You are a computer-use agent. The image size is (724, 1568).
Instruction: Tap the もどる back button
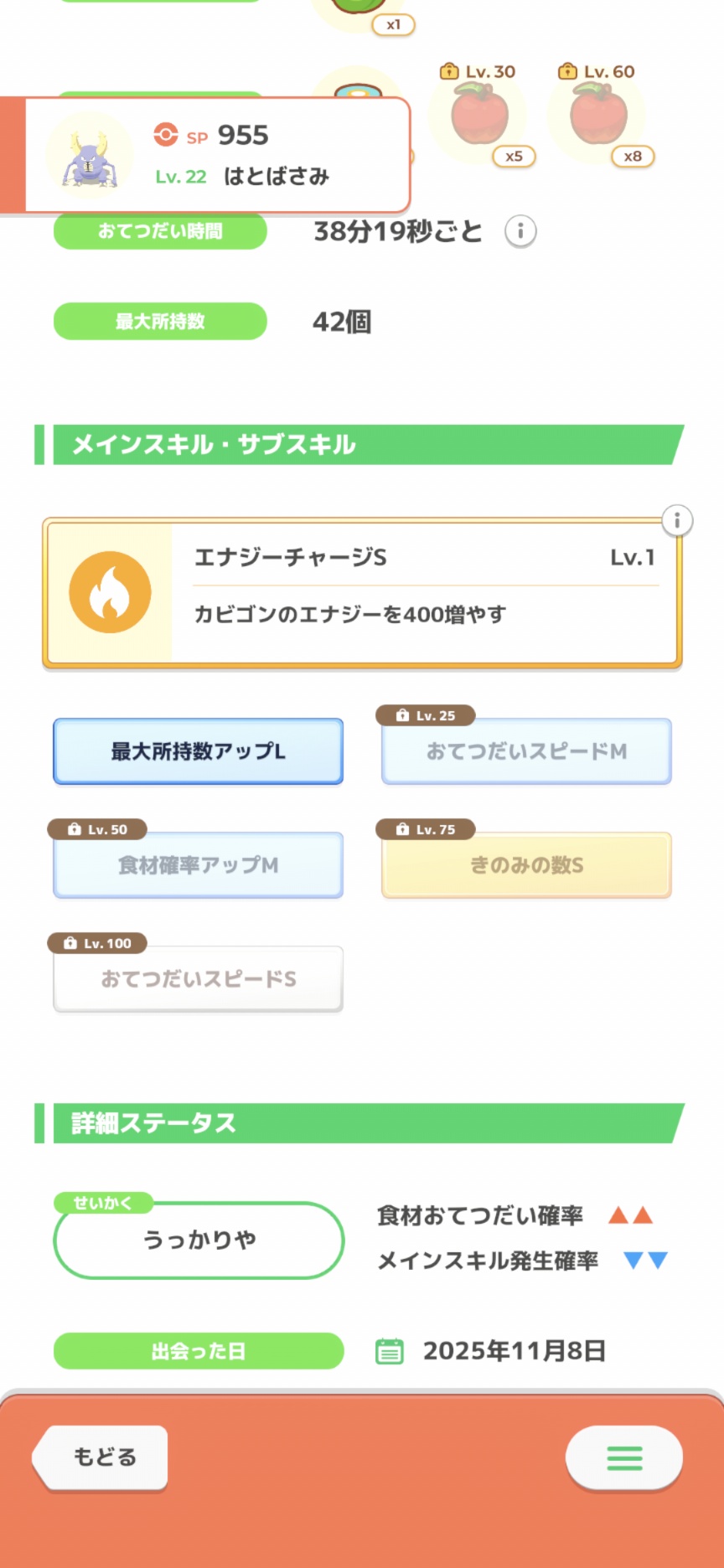(101, 1457)
